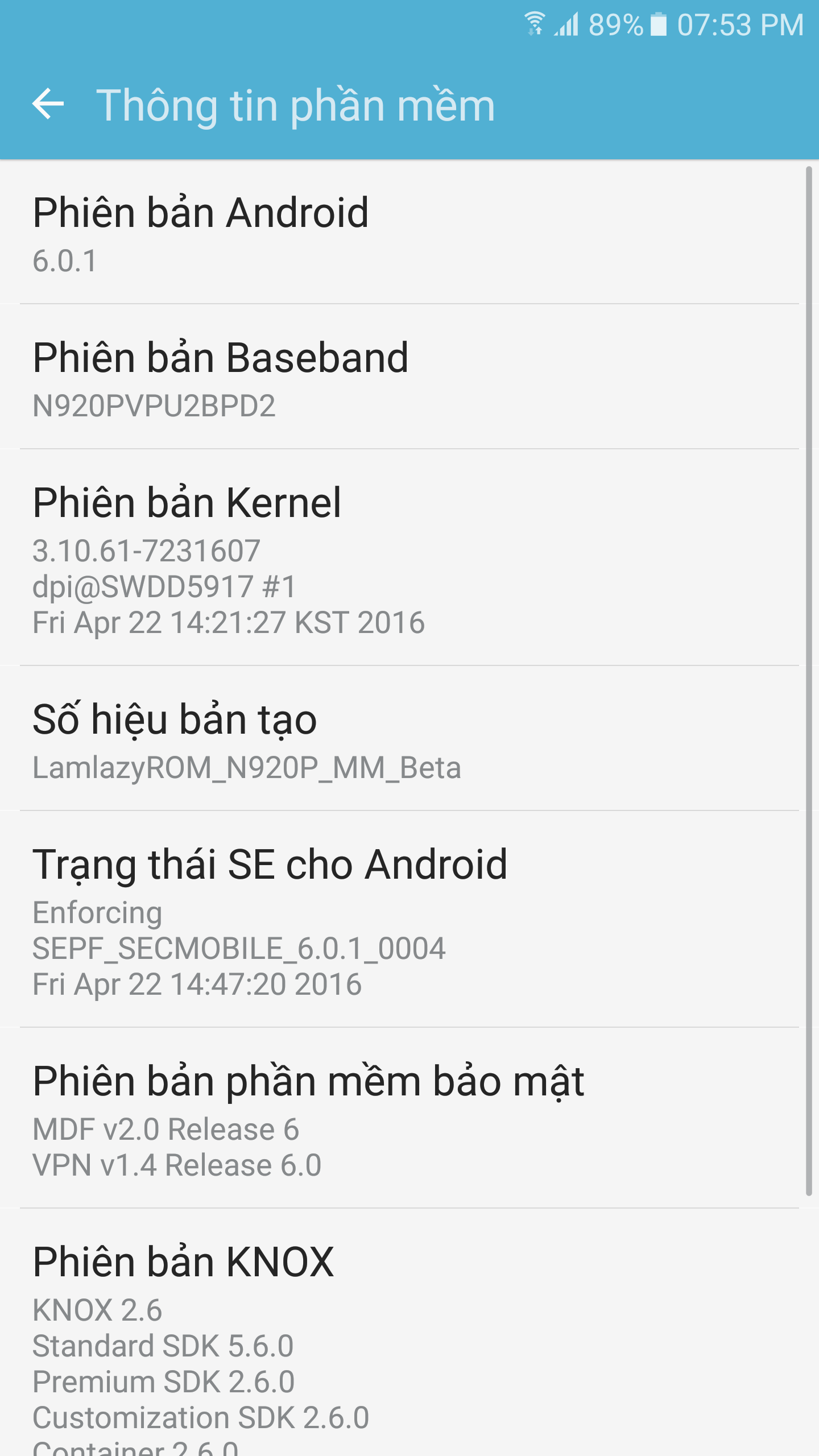Select Trạng thái SE cho Android row

[409, 919]
